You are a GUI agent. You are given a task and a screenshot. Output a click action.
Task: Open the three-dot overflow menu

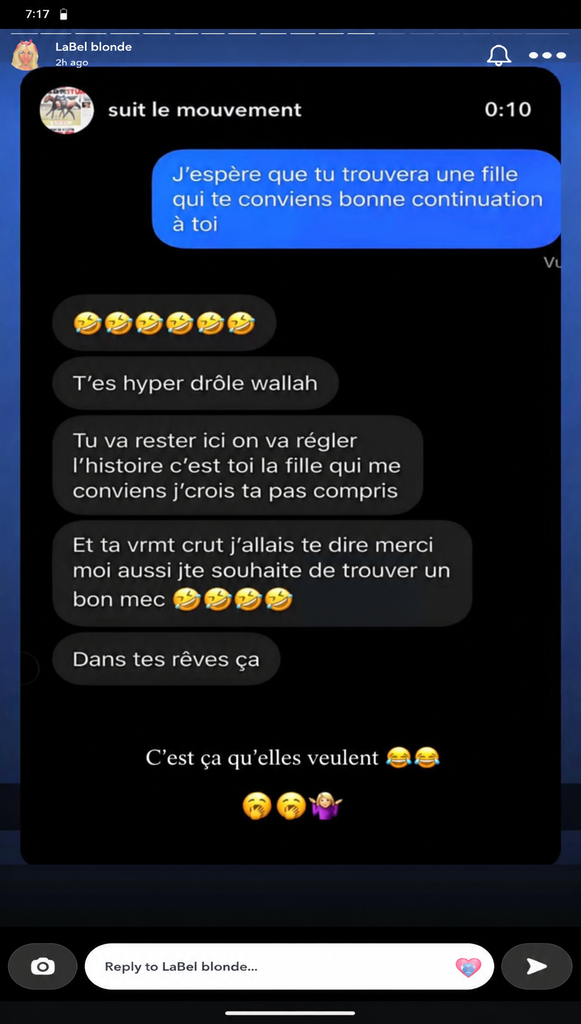(x=547, y=56)
